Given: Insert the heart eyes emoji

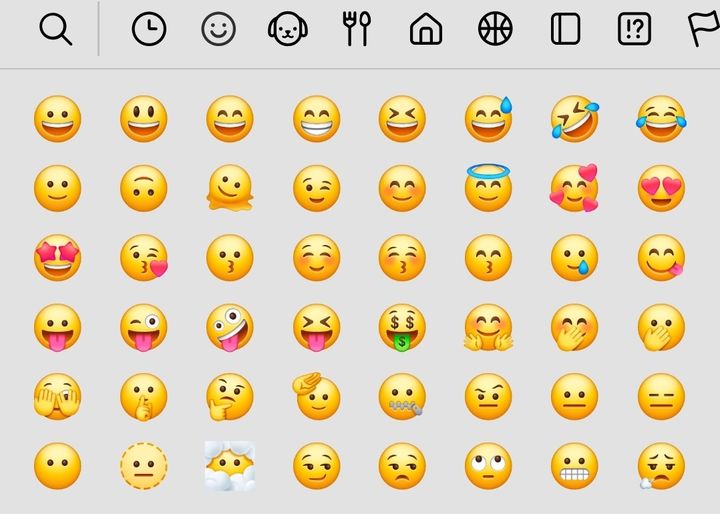Looking at the screenshot, I should tap(661, 188).
